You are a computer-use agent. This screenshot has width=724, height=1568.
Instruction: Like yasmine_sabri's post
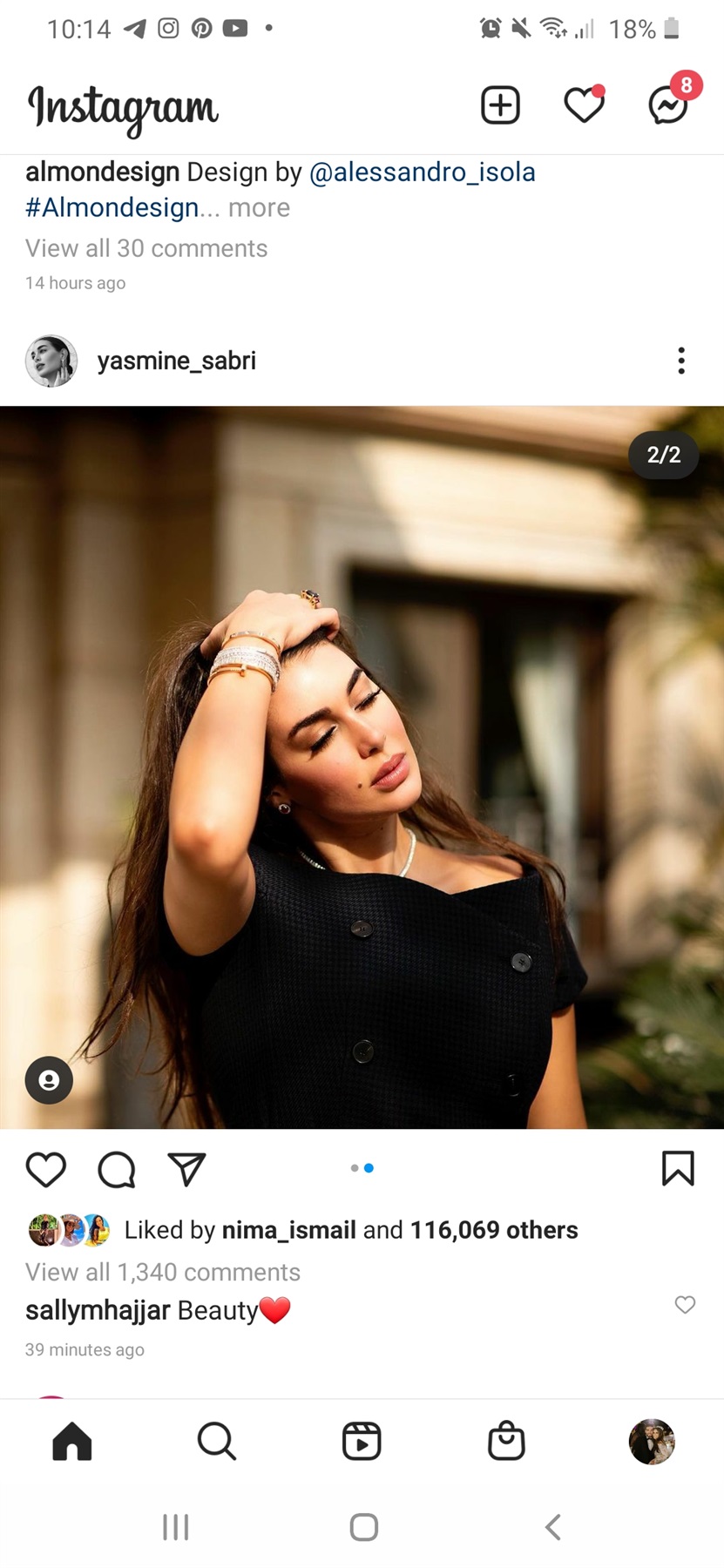coord(46,1169)
